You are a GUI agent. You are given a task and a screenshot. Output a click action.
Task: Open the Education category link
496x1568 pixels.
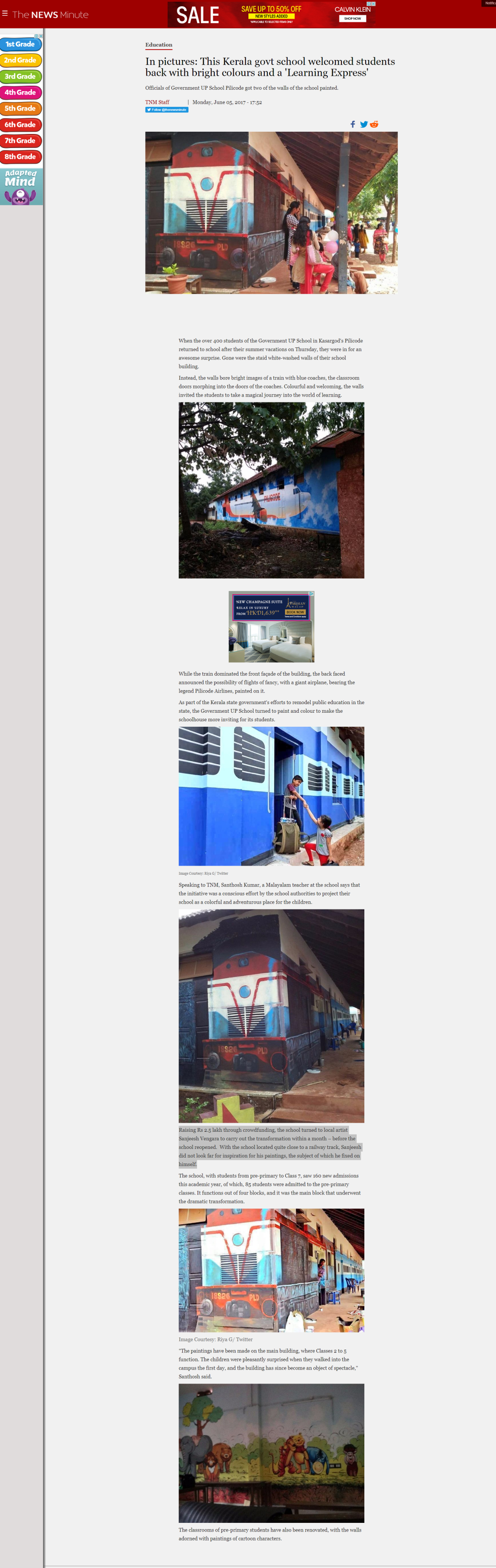click(x=158, y=45)
